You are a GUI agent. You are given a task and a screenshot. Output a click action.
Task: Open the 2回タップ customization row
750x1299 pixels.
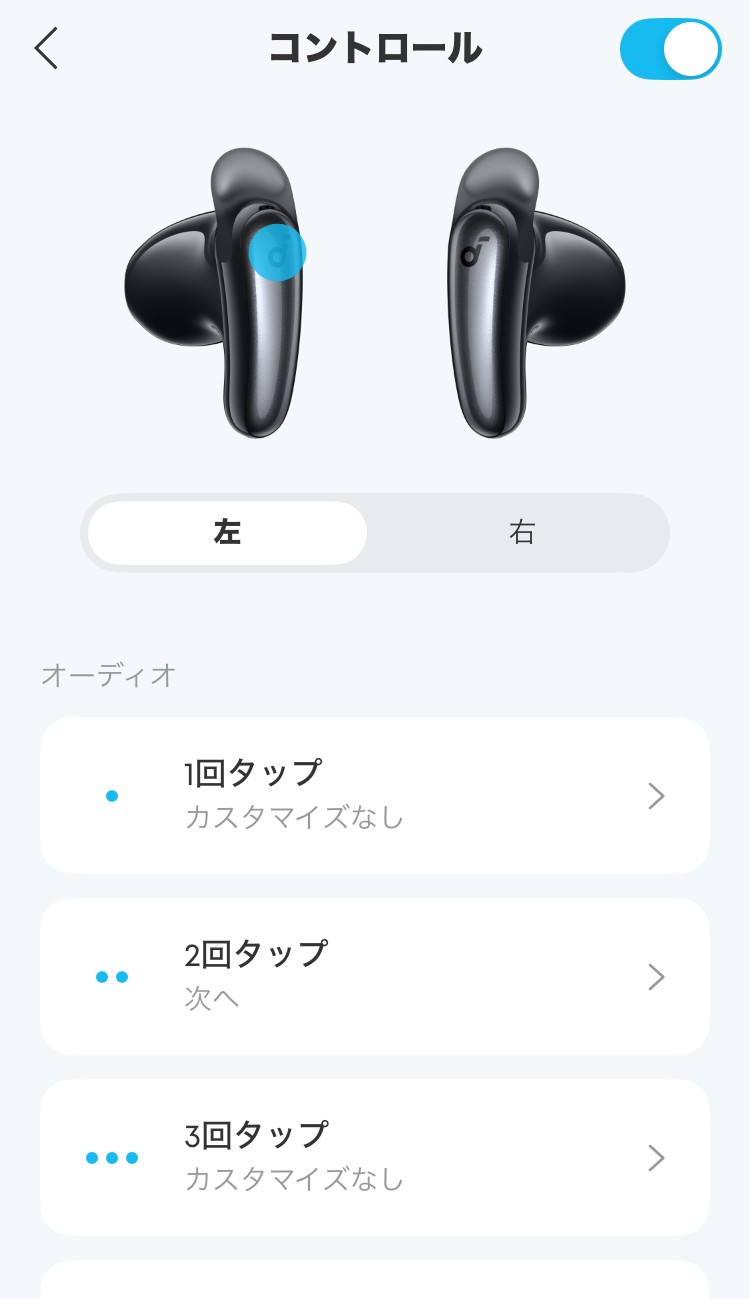pos(375,977)
